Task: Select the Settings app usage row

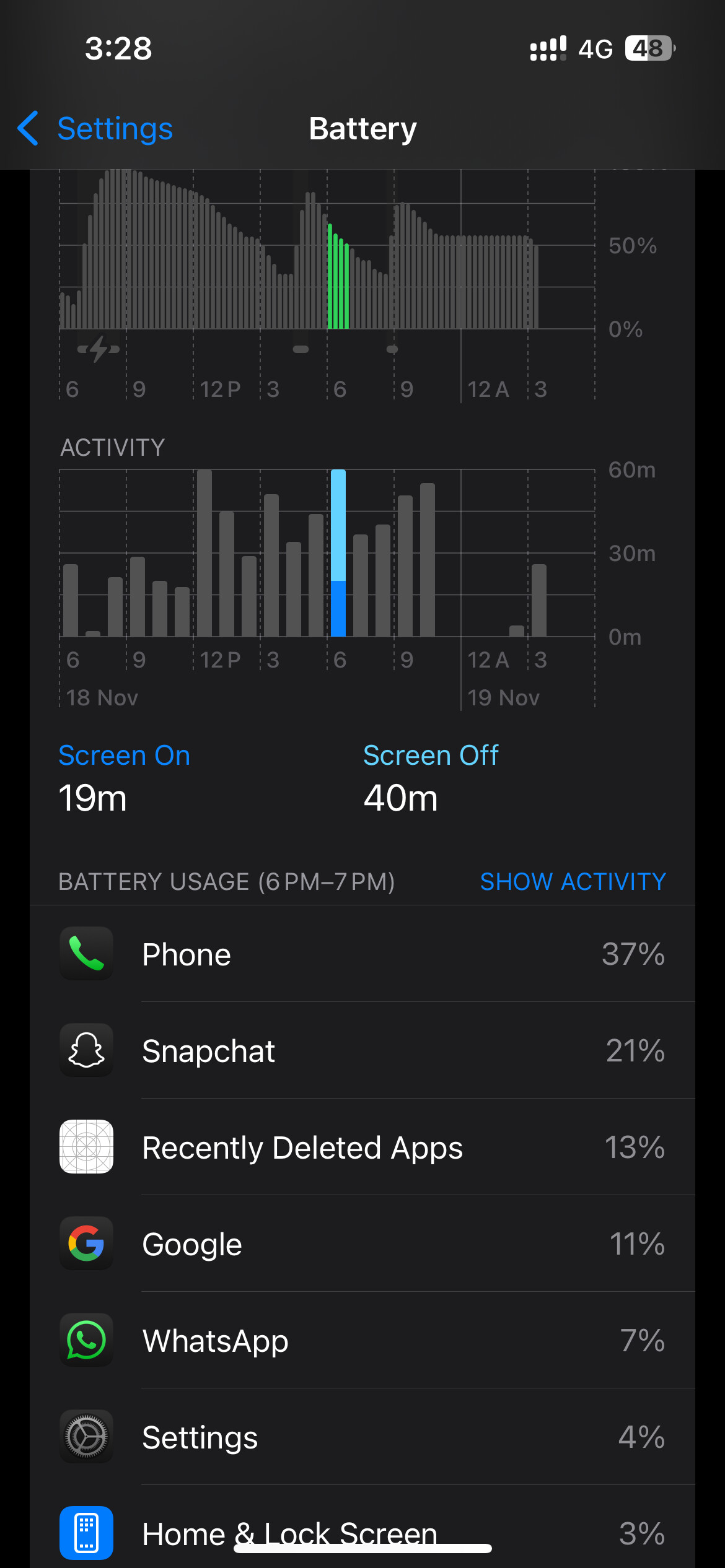Action: (362, 1437)
